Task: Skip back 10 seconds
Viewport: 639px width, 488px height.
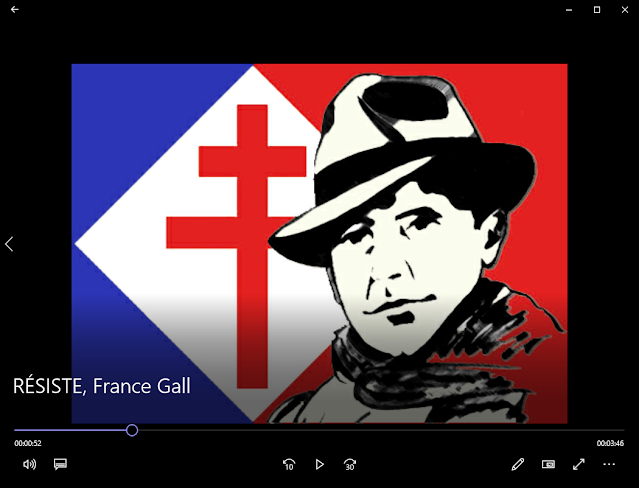Action: click(x=289, y=464)
